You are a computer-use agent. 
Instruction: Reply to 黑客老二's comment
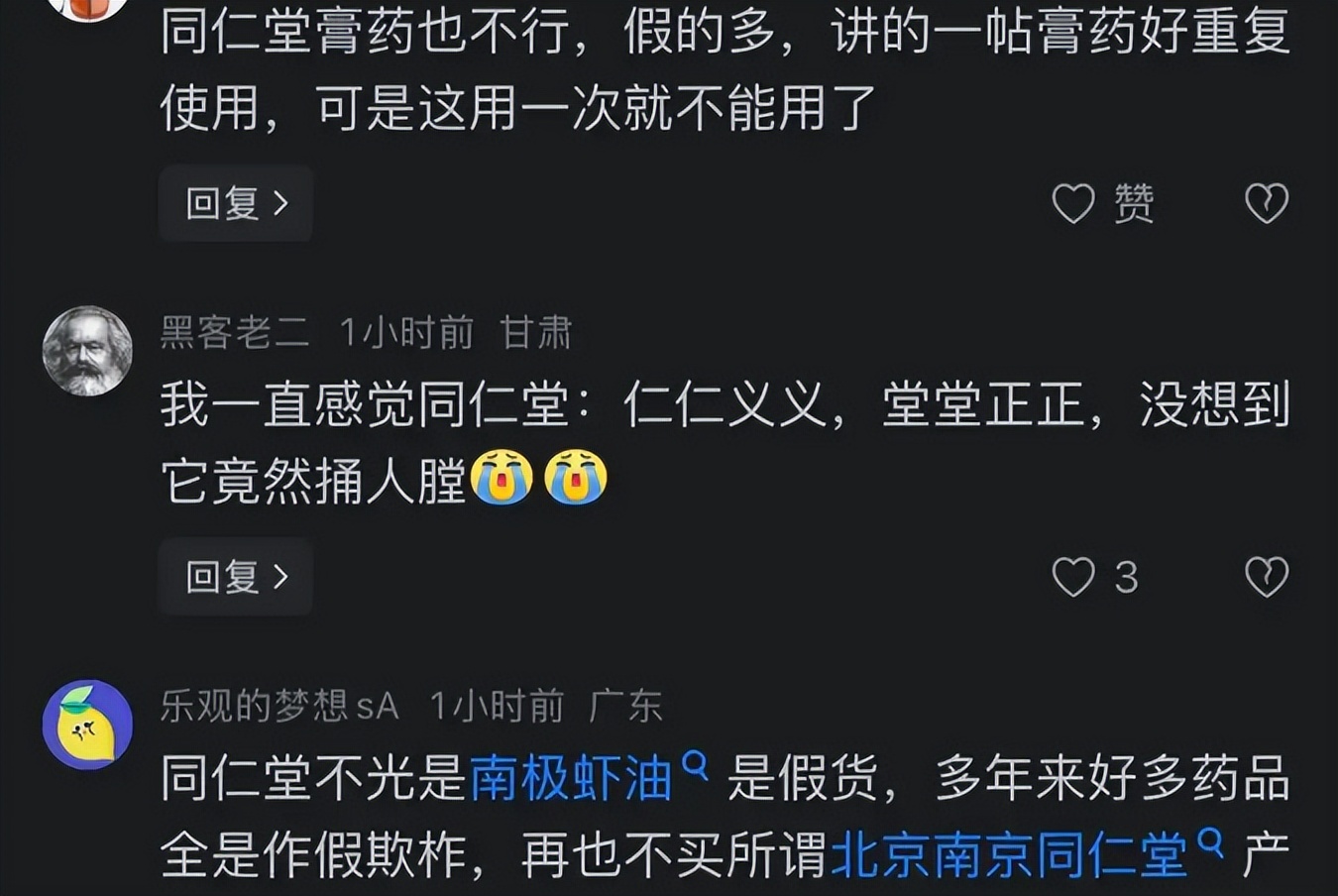pos(236,576)
